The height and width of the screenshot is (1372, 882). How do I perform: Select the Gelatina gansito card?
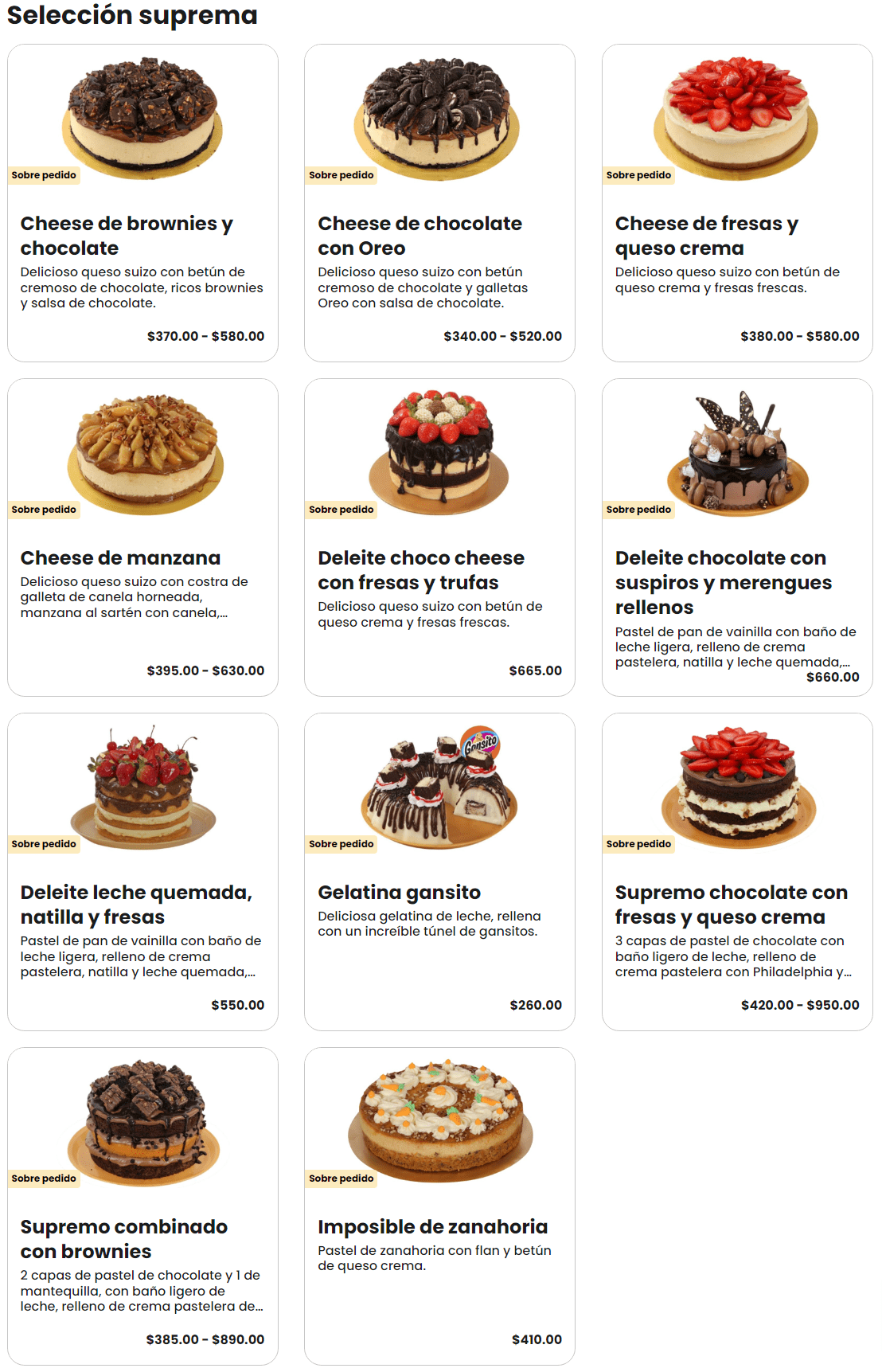click(x=439, y=872)
